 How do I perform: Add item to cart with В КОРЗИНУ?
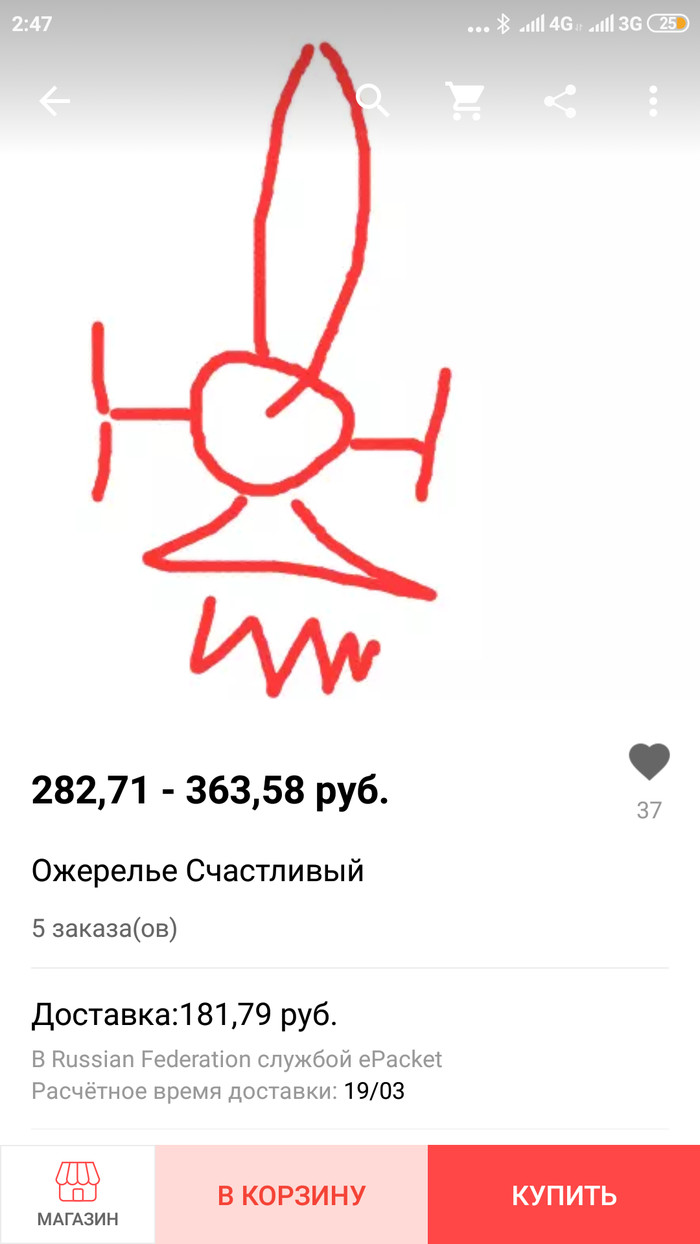coord(291,1194)
